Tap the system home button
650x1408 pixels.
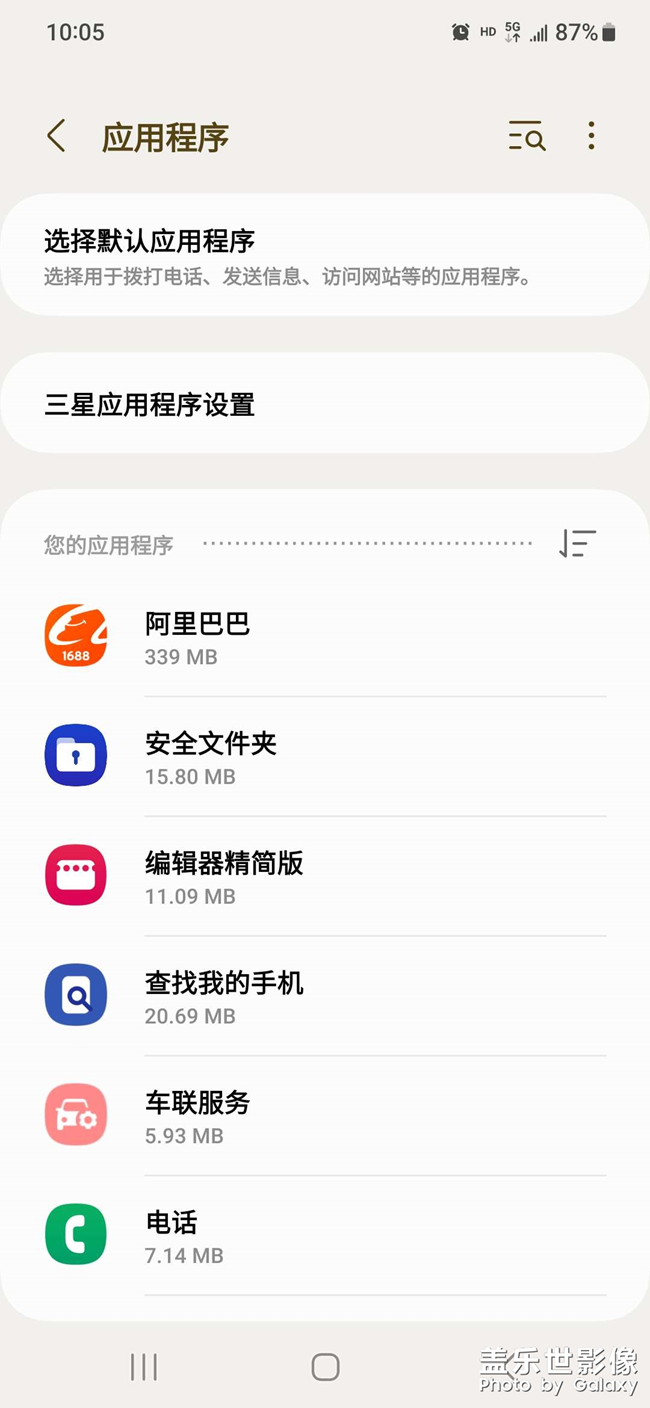pyautogui.click(x=325, y=1367)
